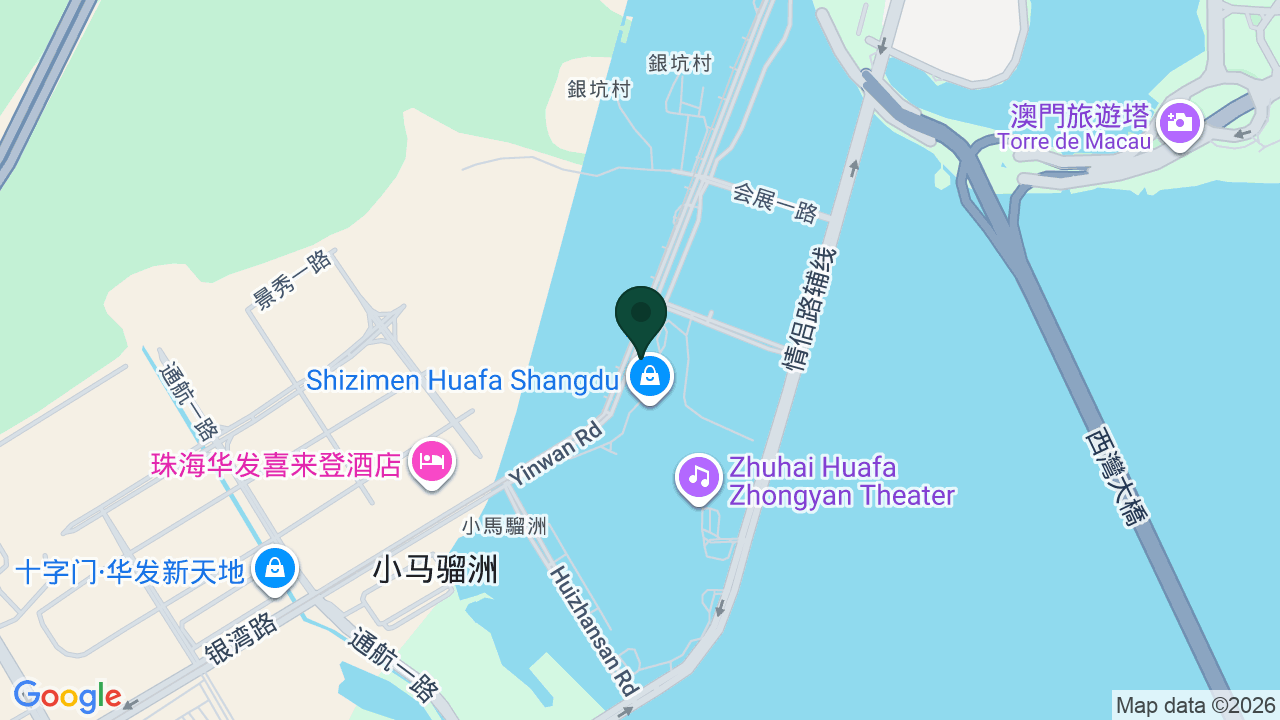Select the 珠海华发喜来登酒店 hotel marker
This screenshot has height=720, width=1280.
click(432, 462)
